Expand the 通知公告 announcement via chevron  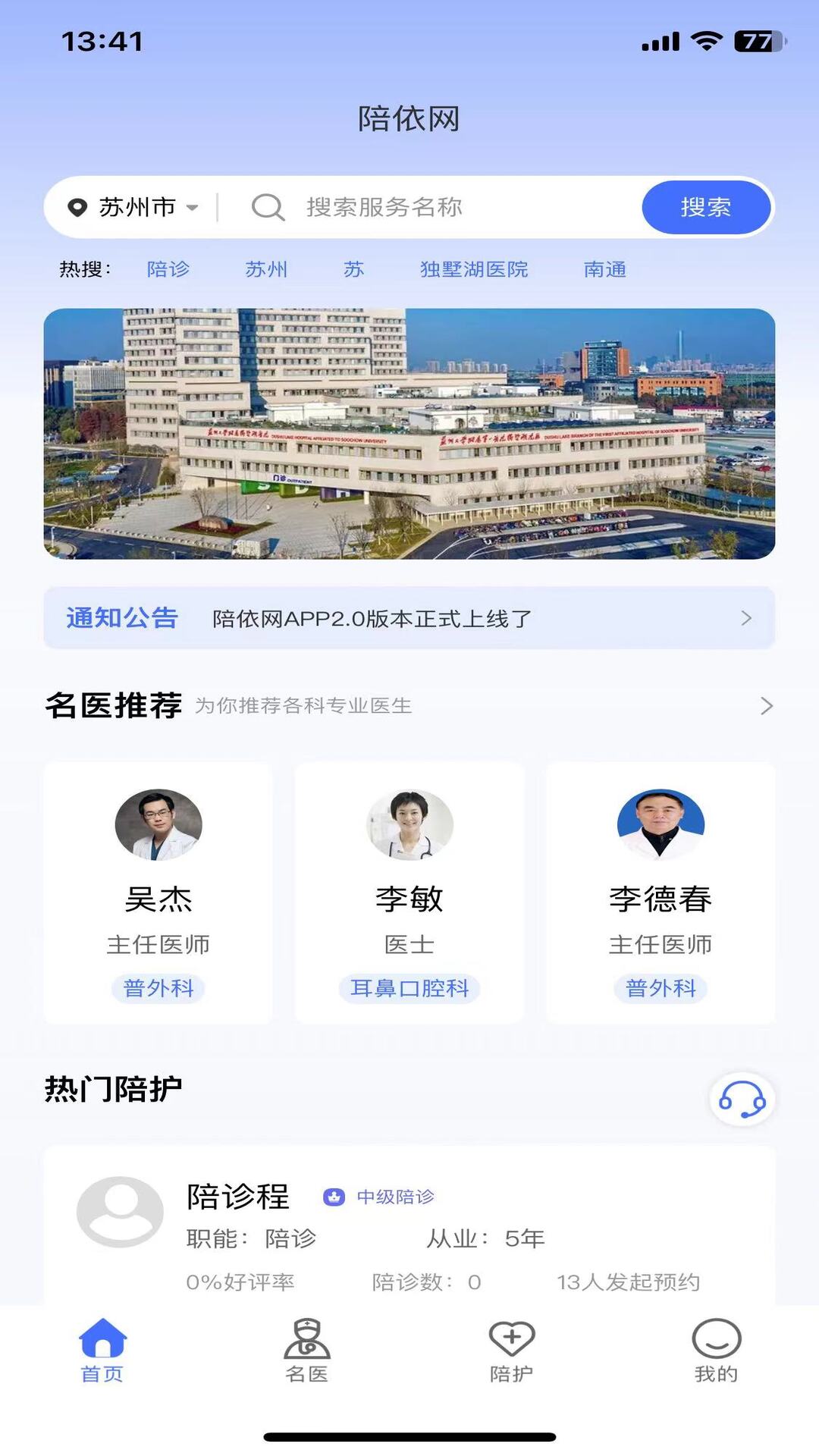tap(746, 618)
